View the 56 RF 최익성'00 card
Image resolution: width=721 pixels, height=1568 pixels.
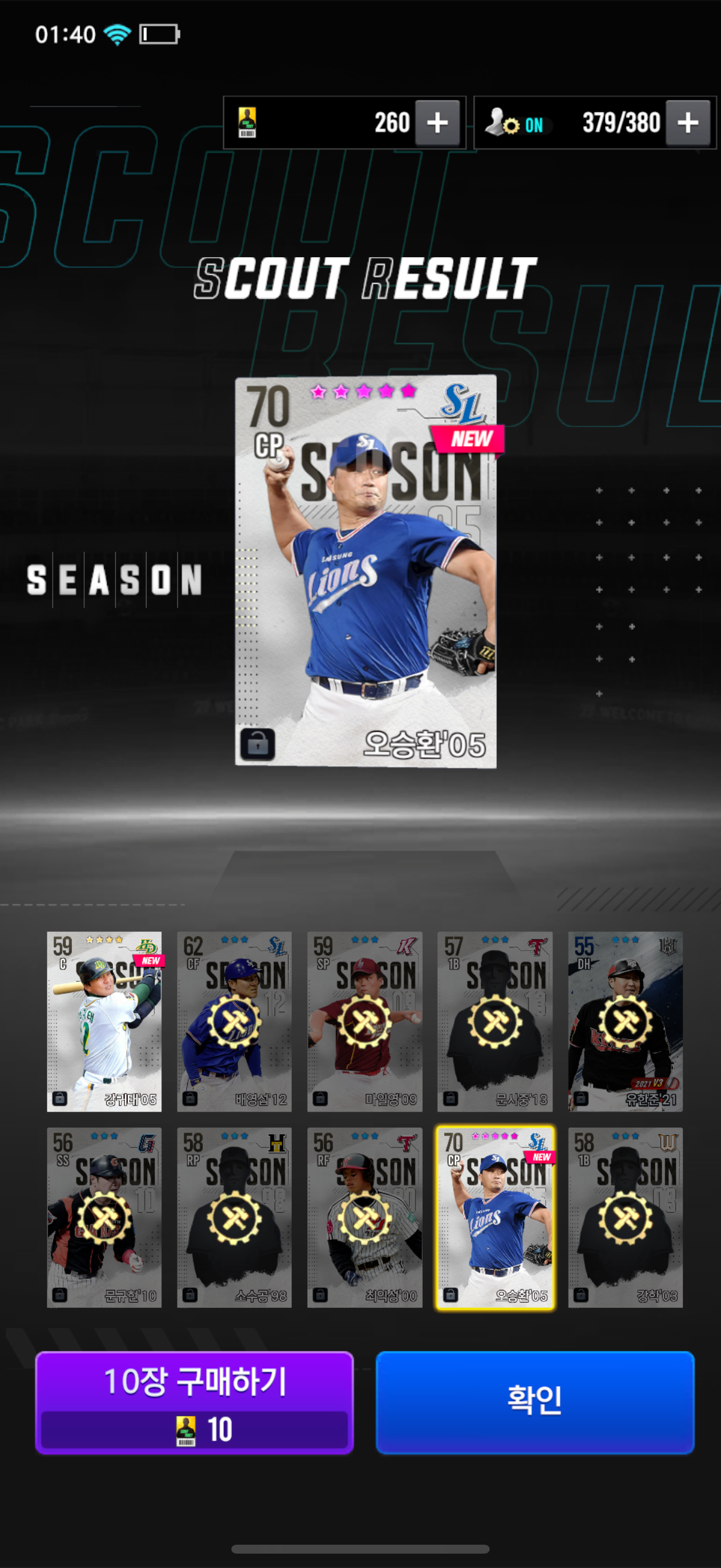coord(365,1218)
